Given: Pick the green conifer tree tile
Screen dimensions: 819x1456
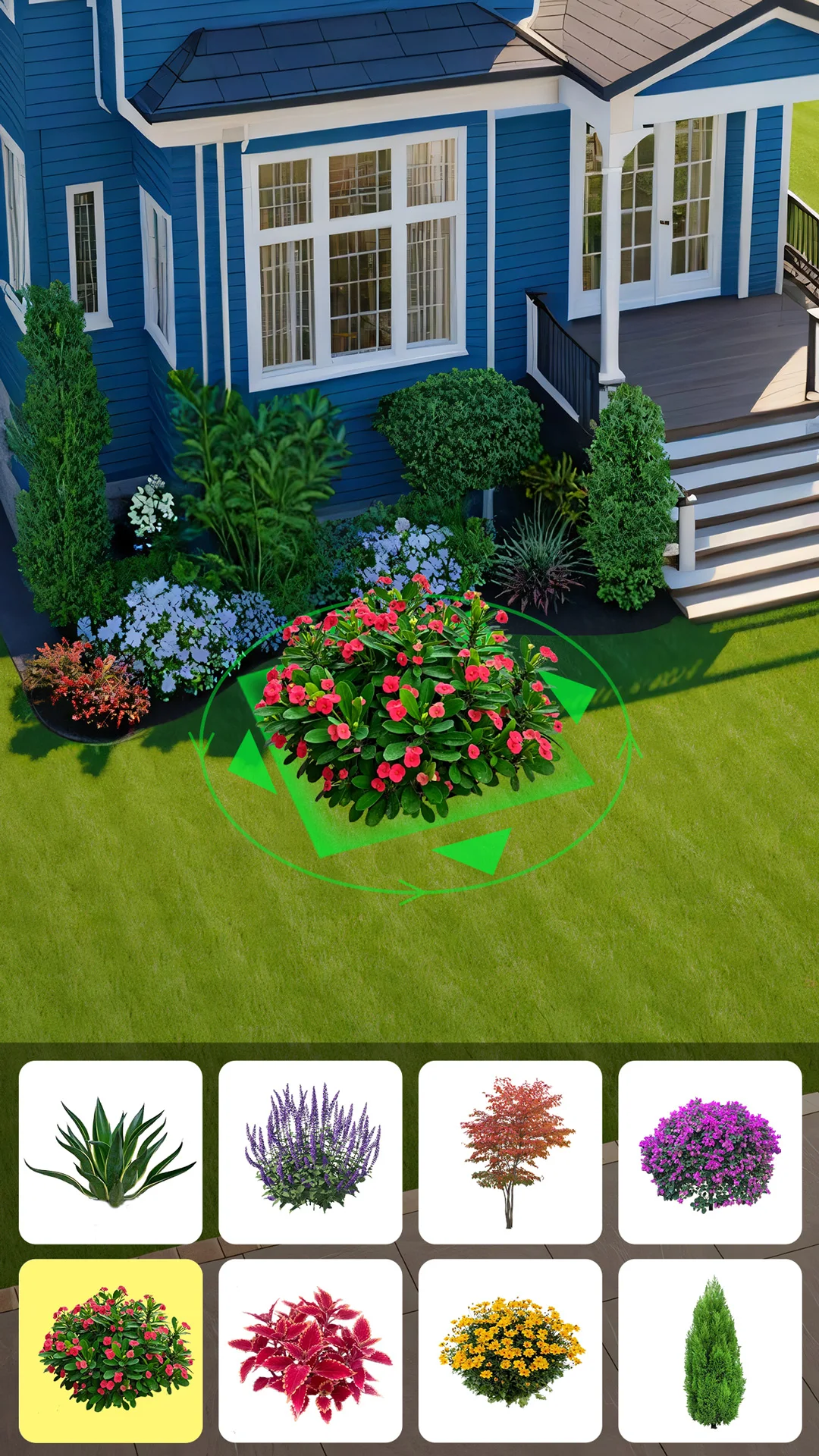Looking at the screenshot, I should tap(710, 1351).
